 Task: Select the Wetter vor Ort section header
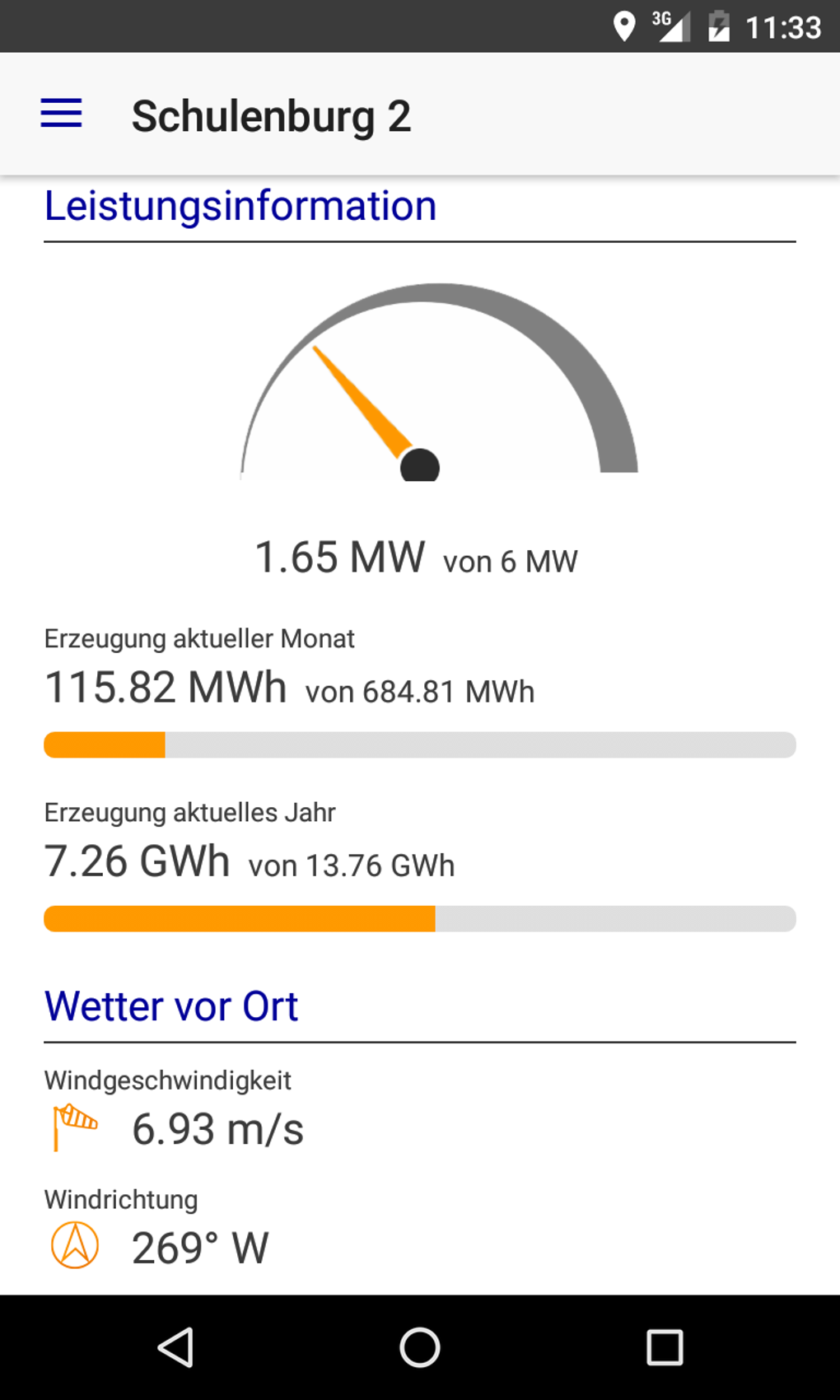(x=172, y=1006)
